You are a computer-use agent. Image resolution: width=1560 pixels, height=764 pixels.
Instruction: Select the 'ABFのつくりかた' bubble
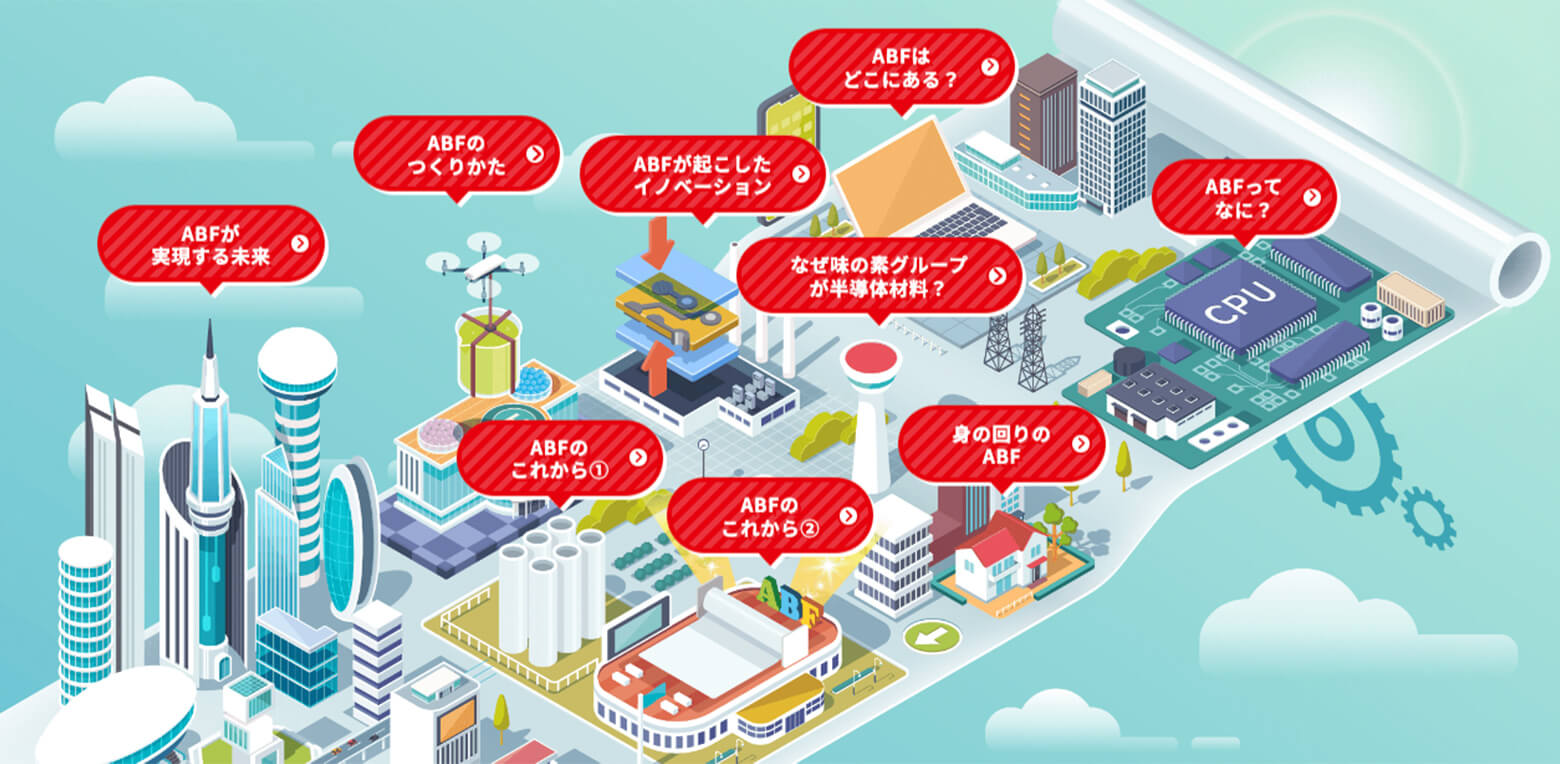[457, 154]
